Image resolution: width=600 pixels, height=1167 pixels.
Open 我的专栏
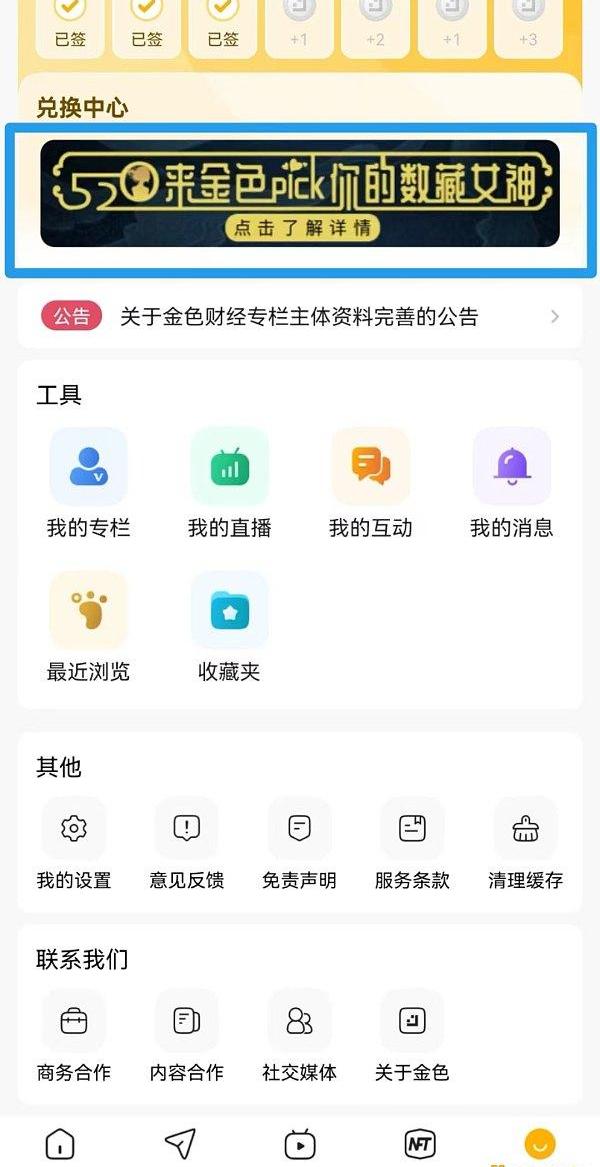coord(89,484)
